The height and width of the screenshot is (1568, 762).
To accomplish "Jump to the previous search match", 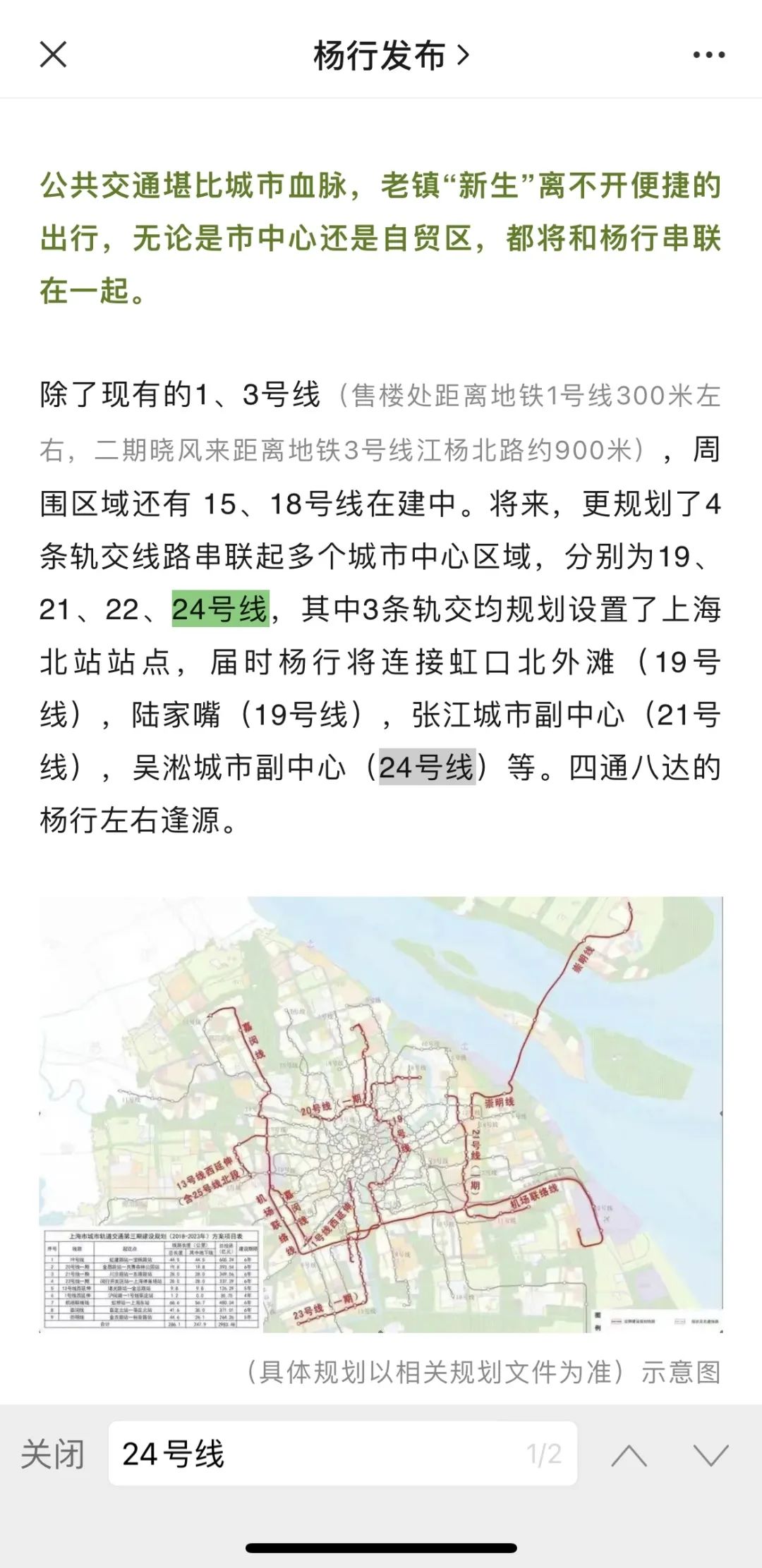I will pos(629,1455).
